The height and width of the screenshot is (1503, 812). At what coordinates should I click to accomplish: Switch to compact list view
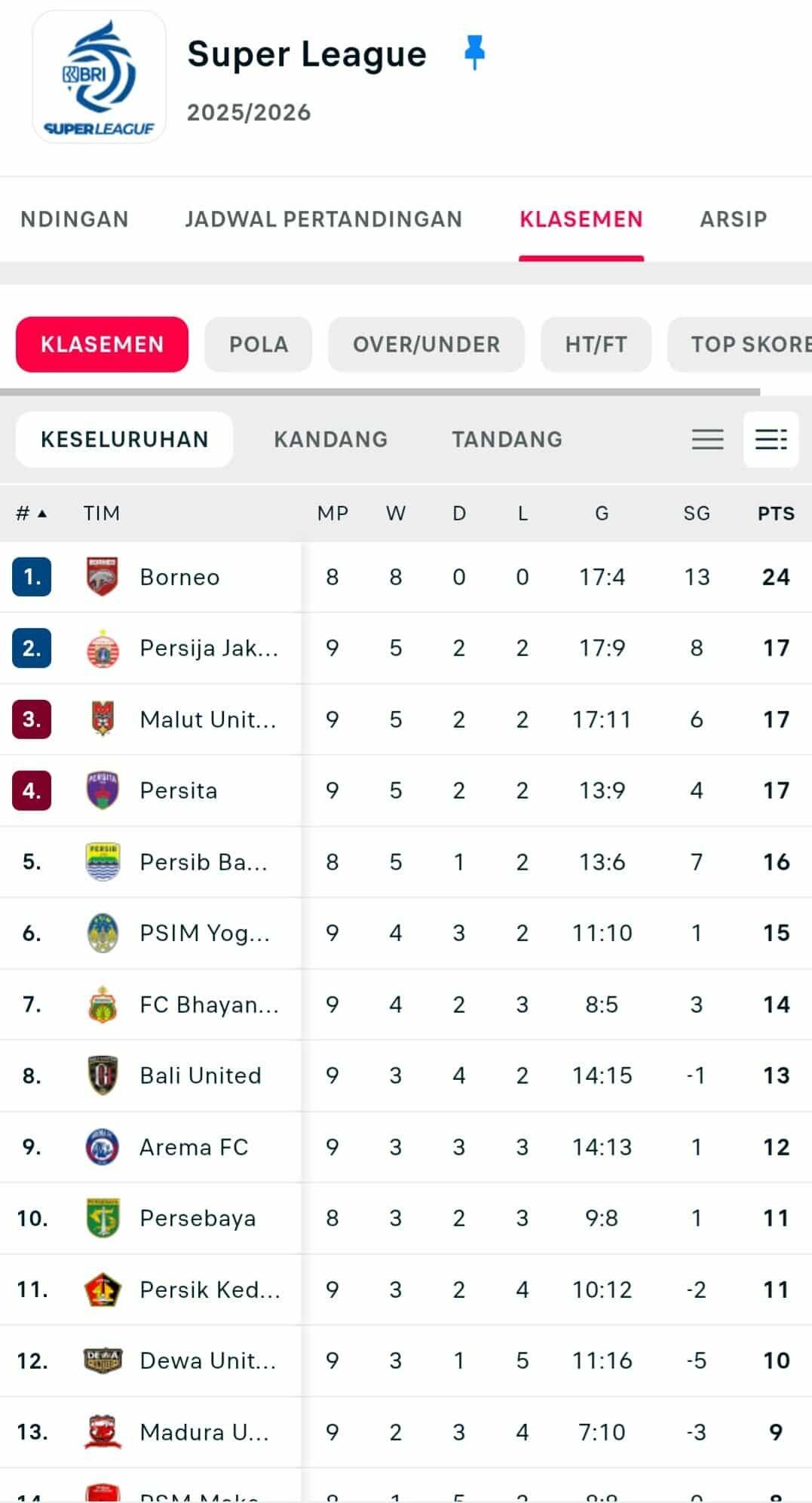tap(706, 439)
